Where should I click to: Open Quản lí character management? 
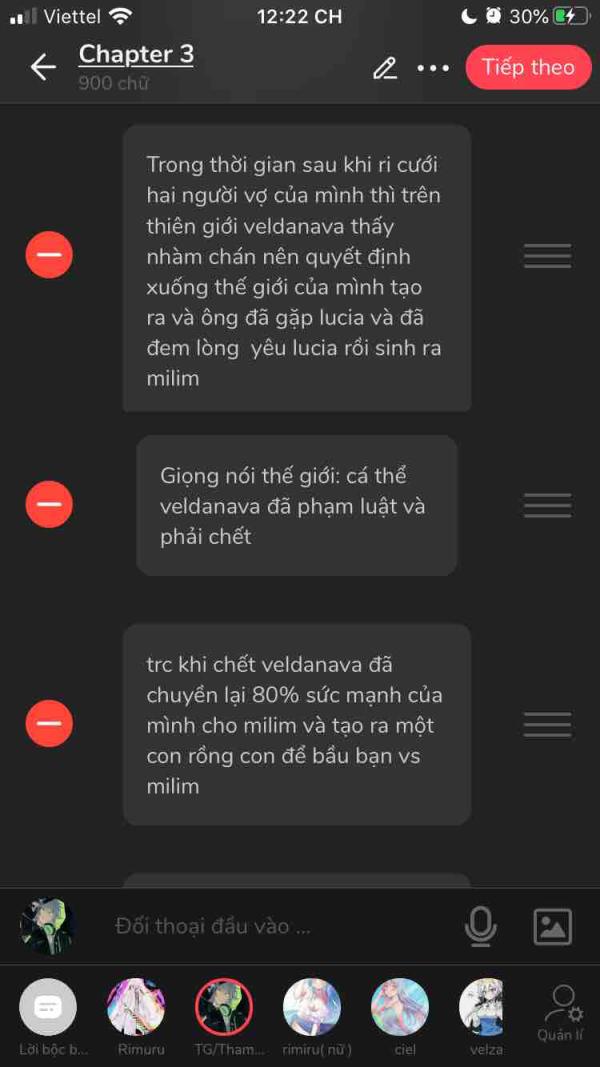tap(562, 1010)
